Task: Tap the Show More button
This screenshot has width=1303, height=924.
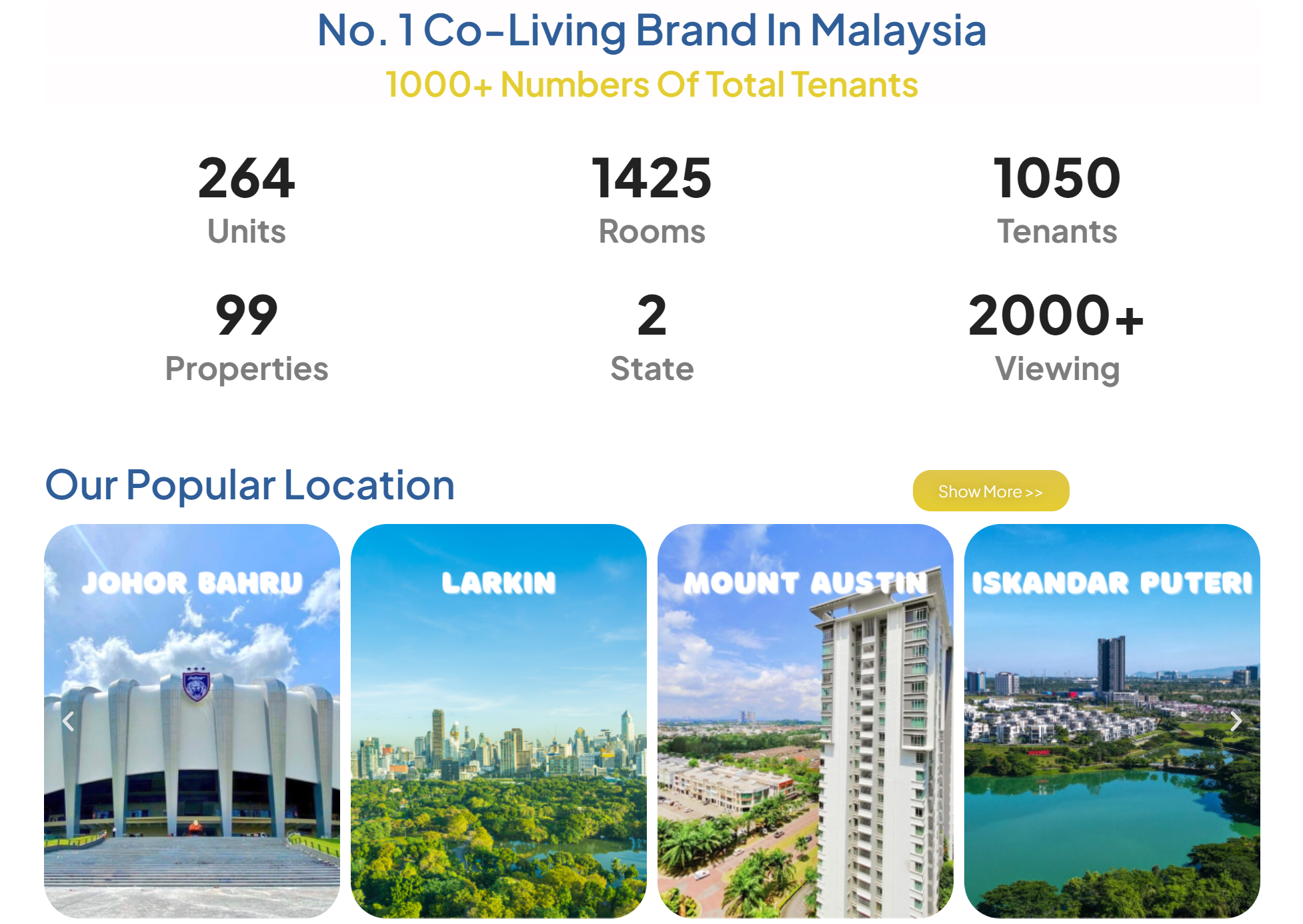Action: [990, 491]
